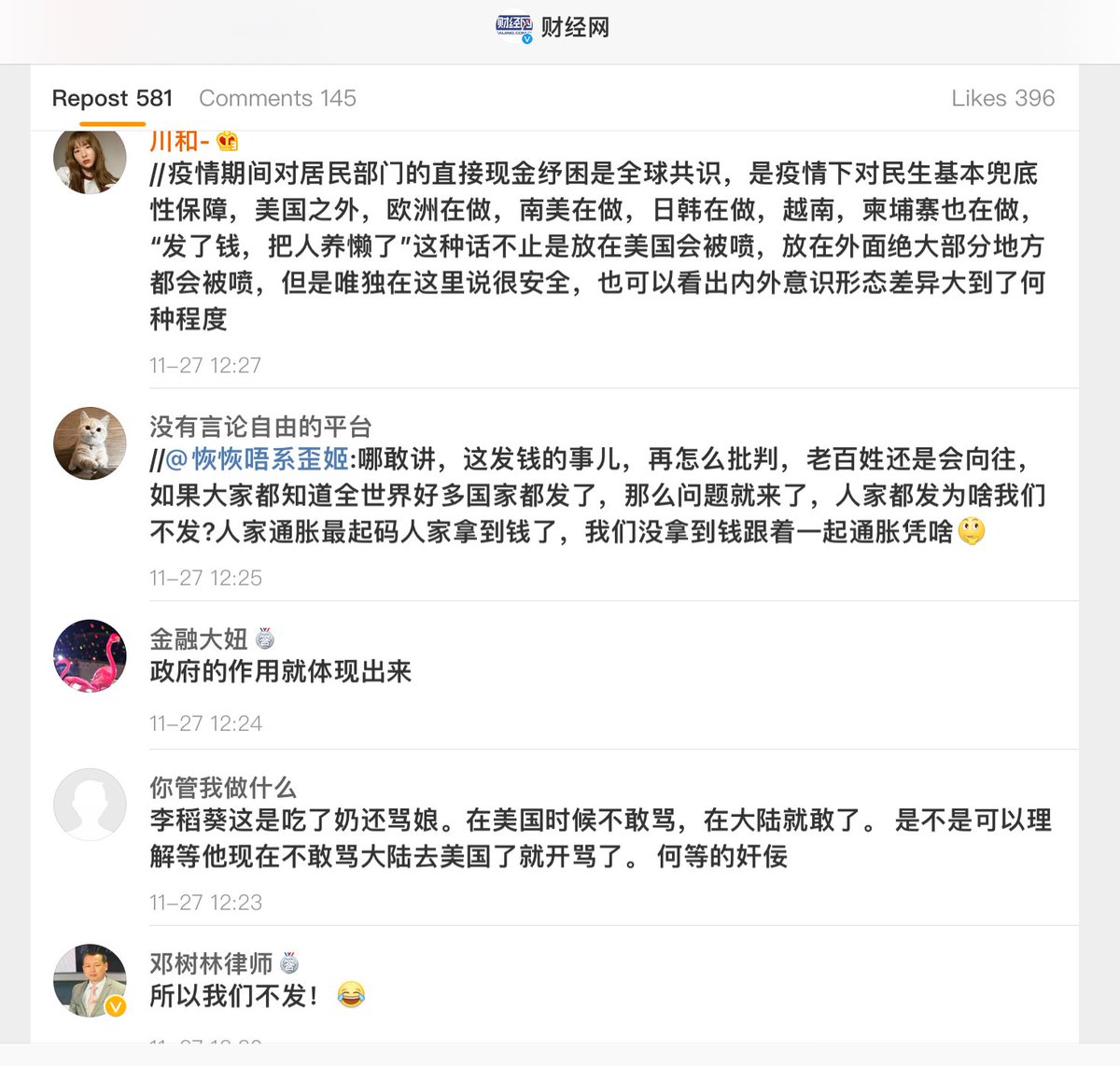The image size is (1120, 1066).
Task: Tap the flamingo avatar of 金融大妞
Action: point(90,655)
